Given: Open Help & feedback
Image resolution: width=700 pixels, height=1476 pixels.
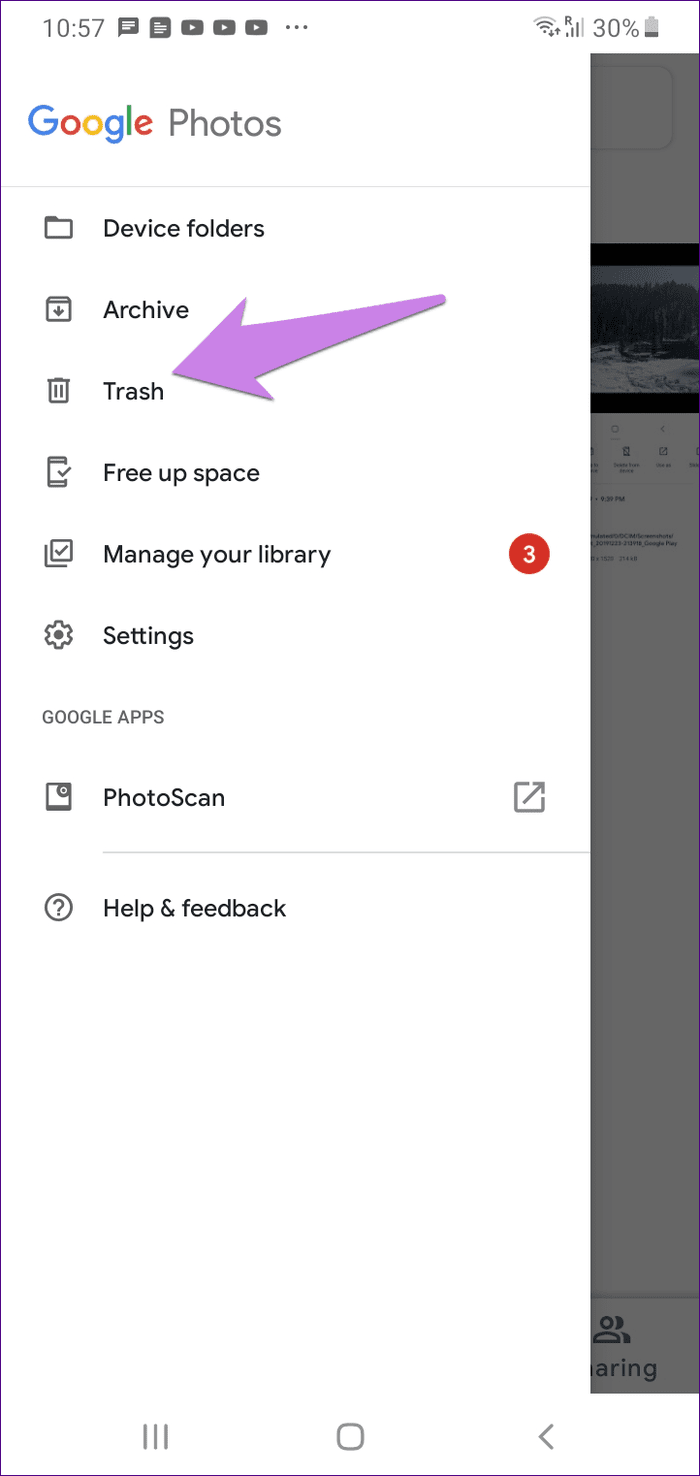Looking at the screenshot, I should click(295, 908).
